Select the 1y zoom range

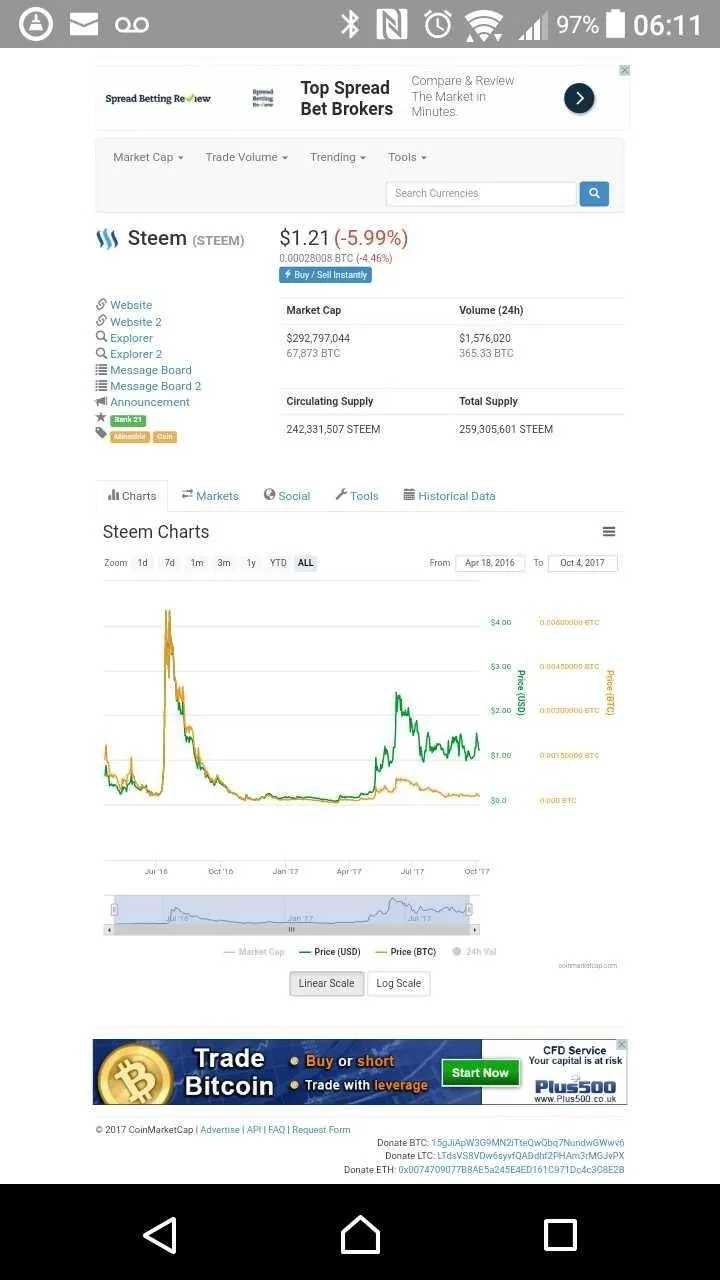click(251, 563)
